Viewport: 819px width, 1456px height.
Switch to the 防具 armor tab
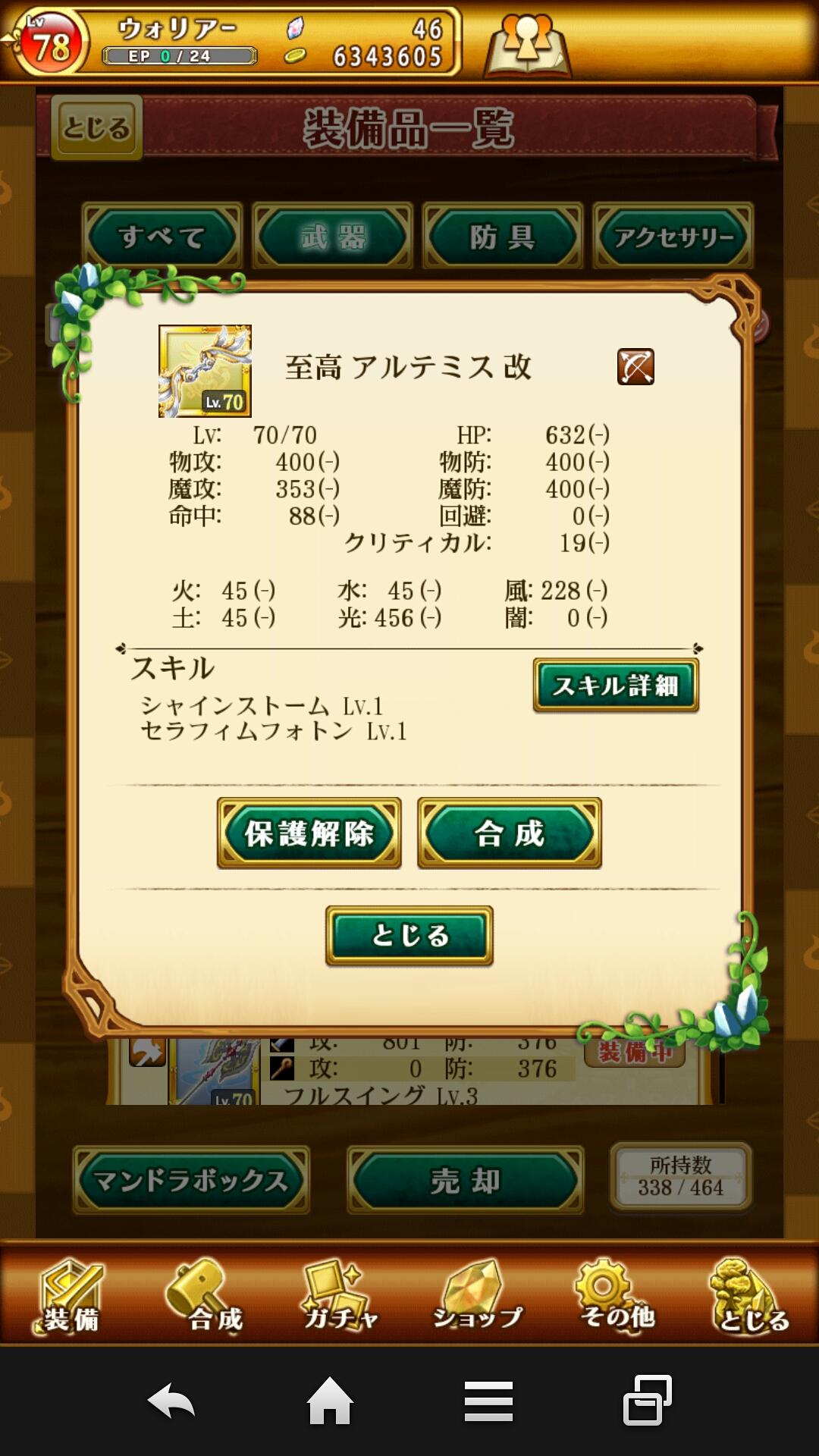[x=502, y=235]
